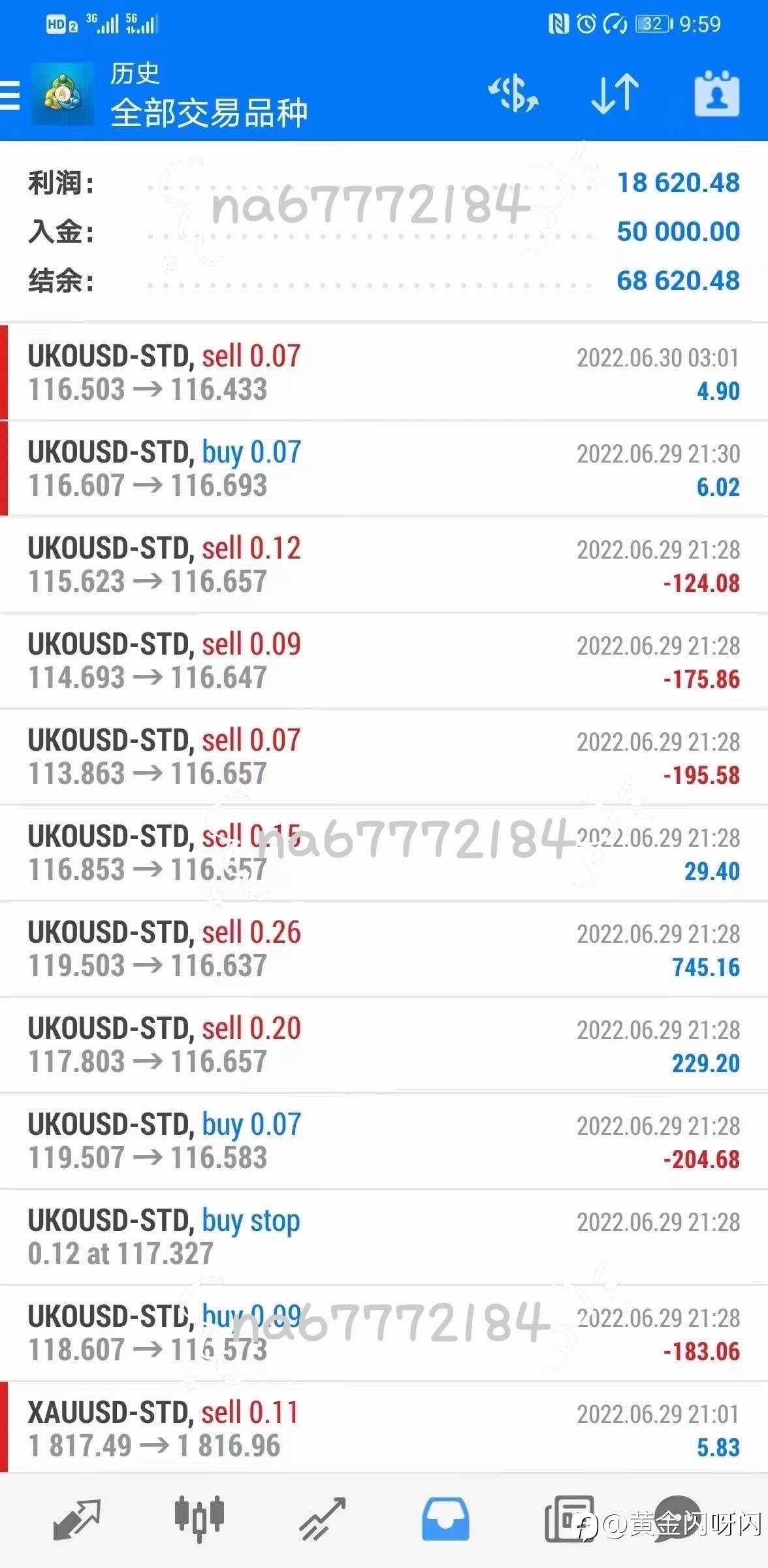768x1568 pixels.
Task: Tap the sort arrows icon
Action: click(615, 94)
